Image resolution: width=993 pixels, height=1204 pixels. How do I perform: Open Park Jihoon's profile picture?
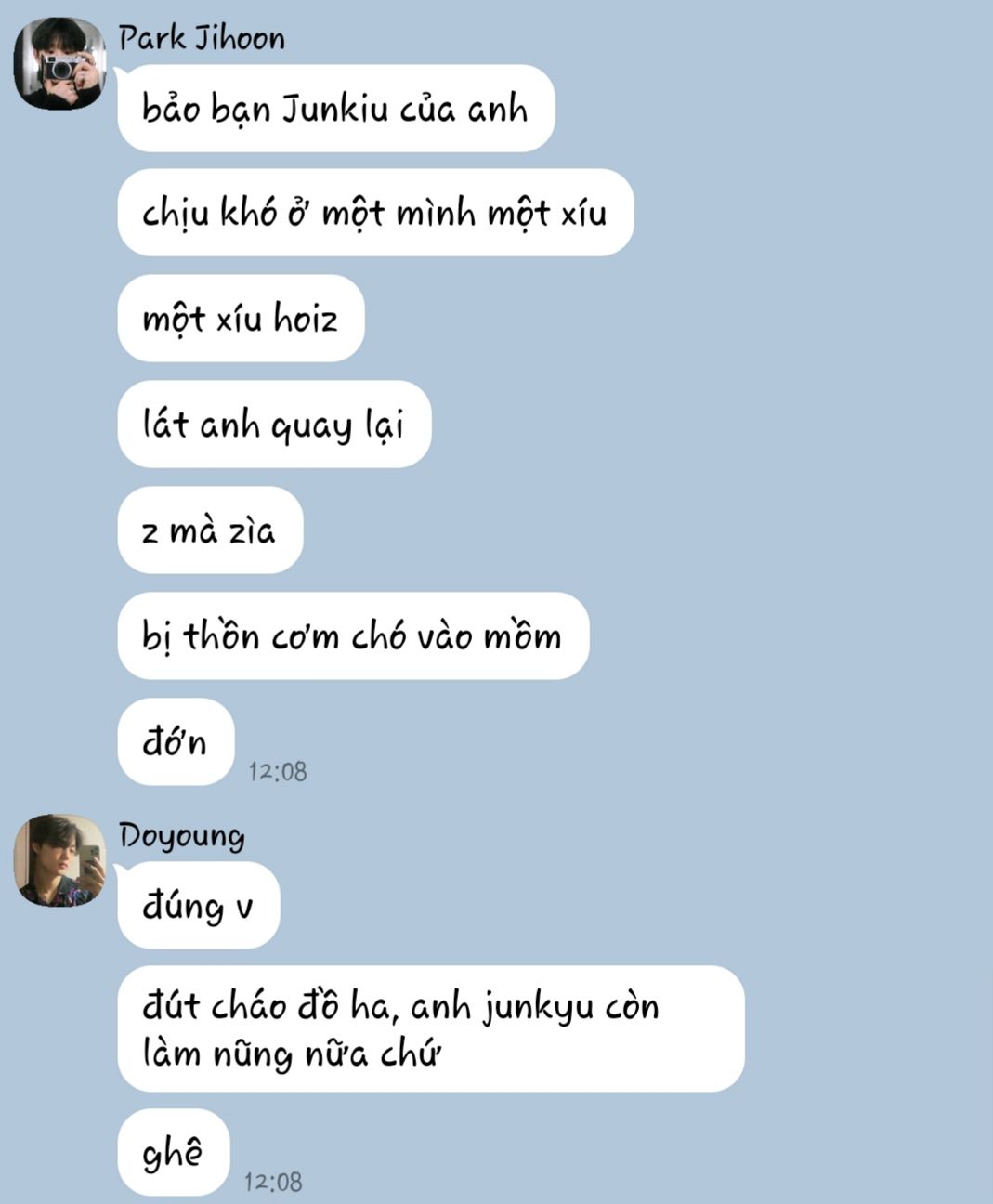tap(59, 63)
